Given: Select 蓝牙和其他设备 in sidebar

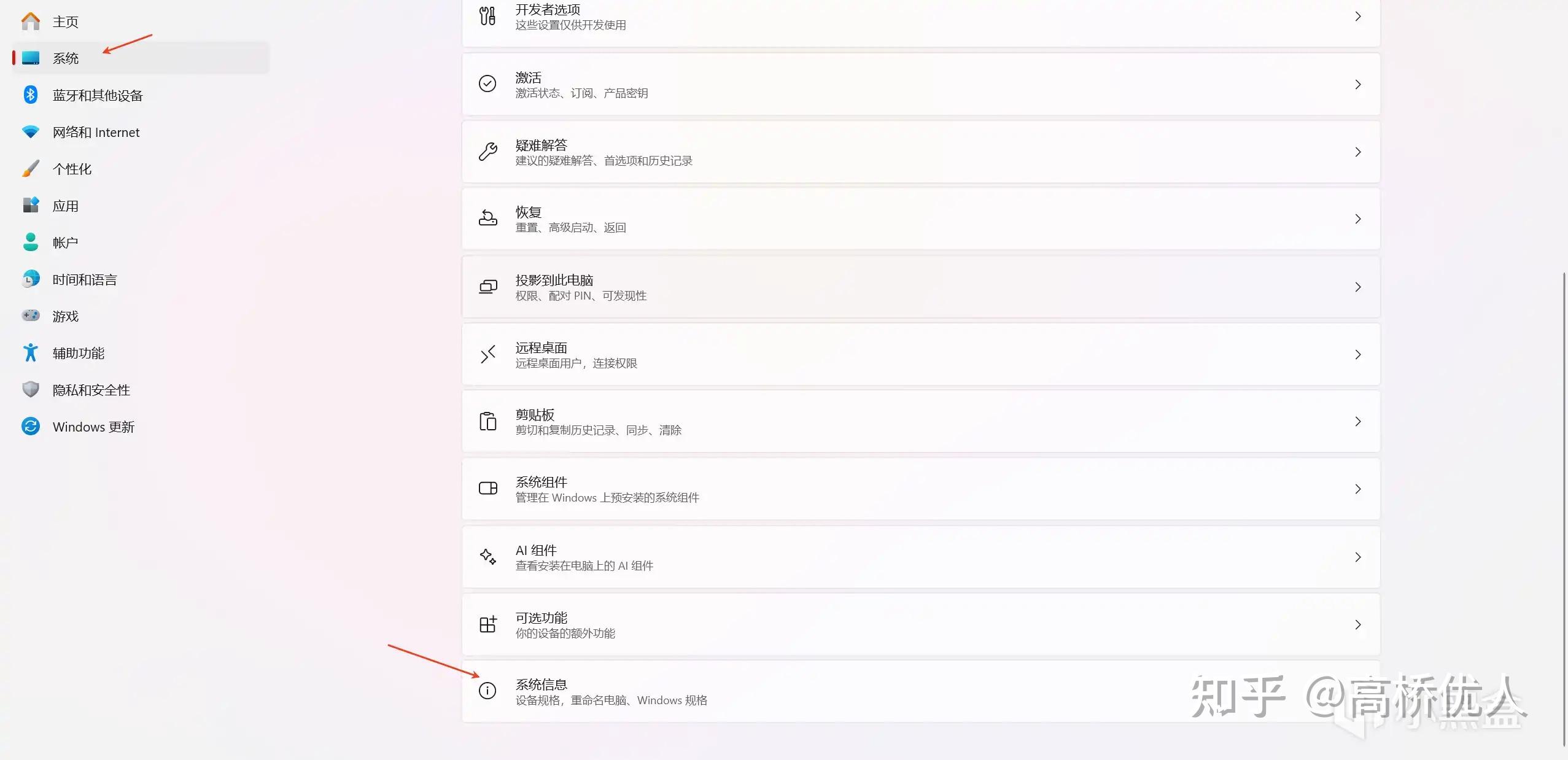Looking at the screenshot, I should point(97,96).
